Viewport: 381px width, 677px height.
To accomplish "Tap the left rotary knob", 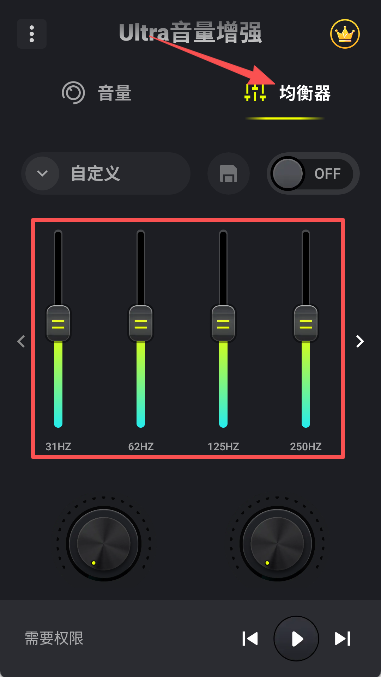I will pyautogui.click(x=104, y=543).
